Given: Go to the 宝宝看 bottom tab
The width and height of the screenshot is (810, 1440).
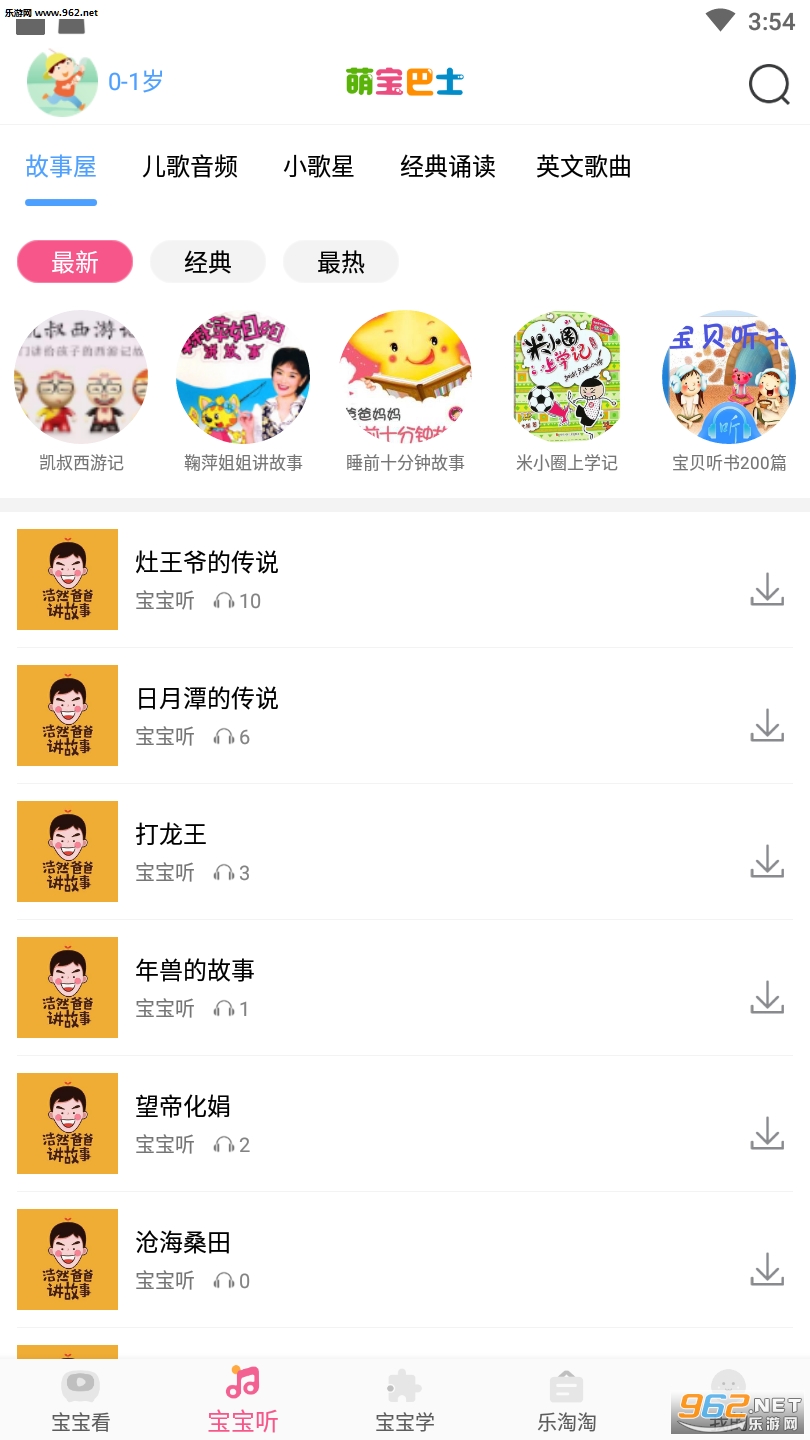Looking at the screenshot, I should [x=81, y=1401].
